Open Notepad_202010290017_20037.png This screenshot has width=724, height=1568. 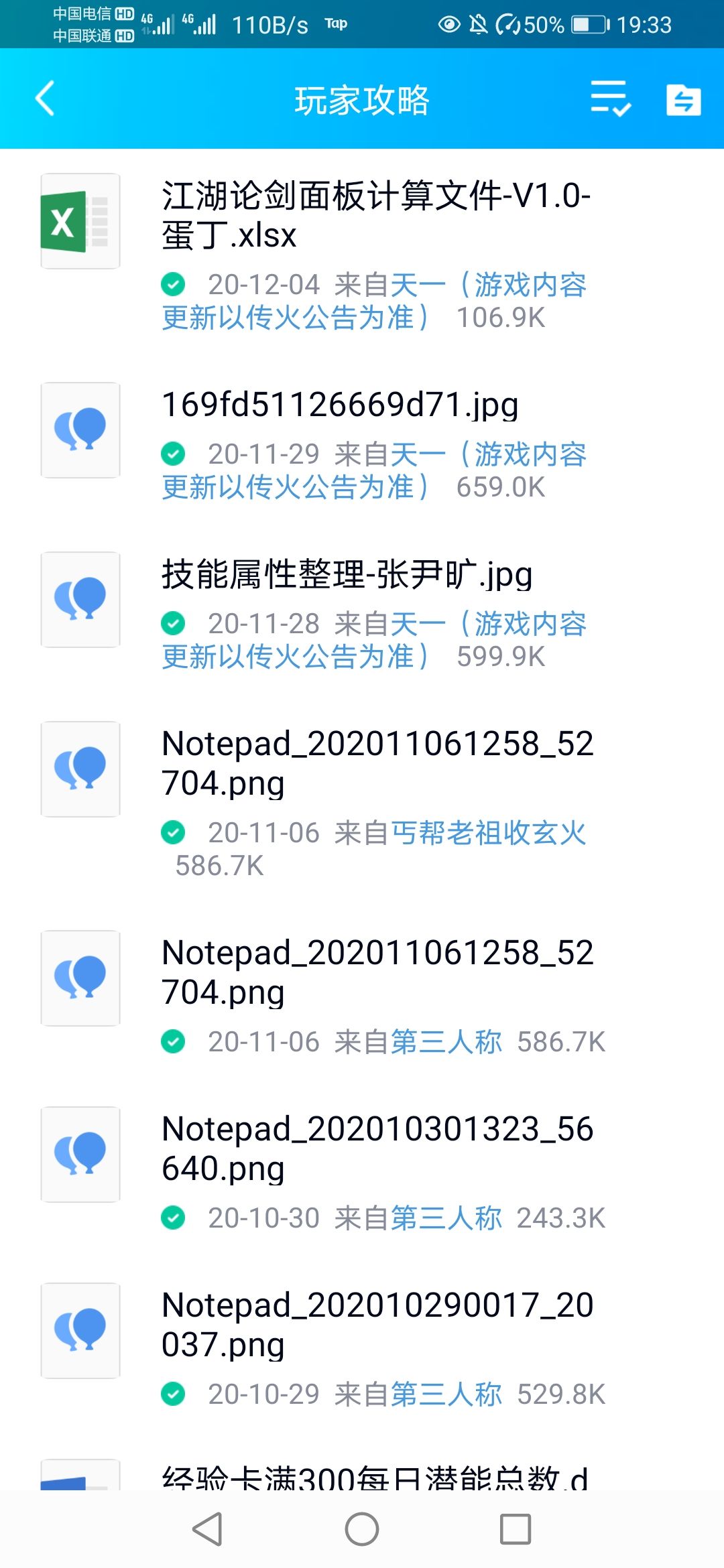click(377, 1325)
